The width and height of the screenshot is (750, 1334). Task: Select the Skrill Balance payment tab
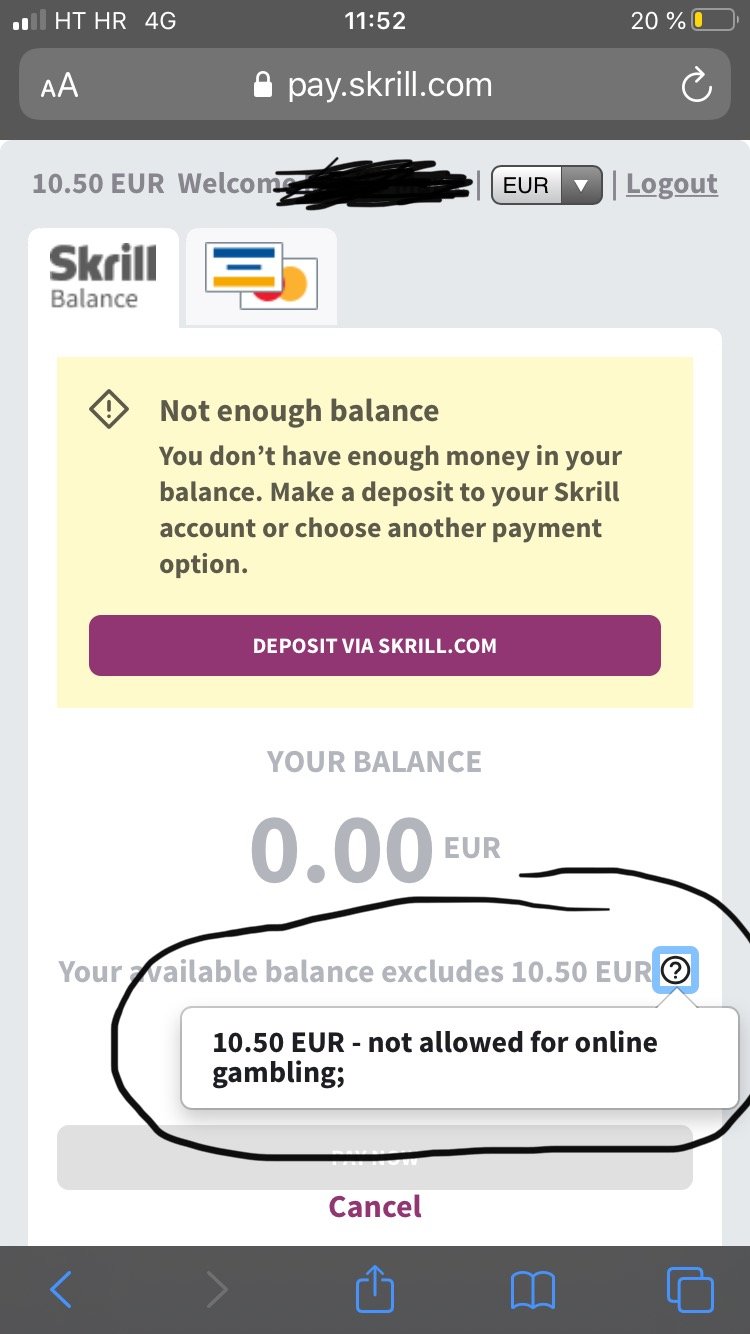(103, 277)
